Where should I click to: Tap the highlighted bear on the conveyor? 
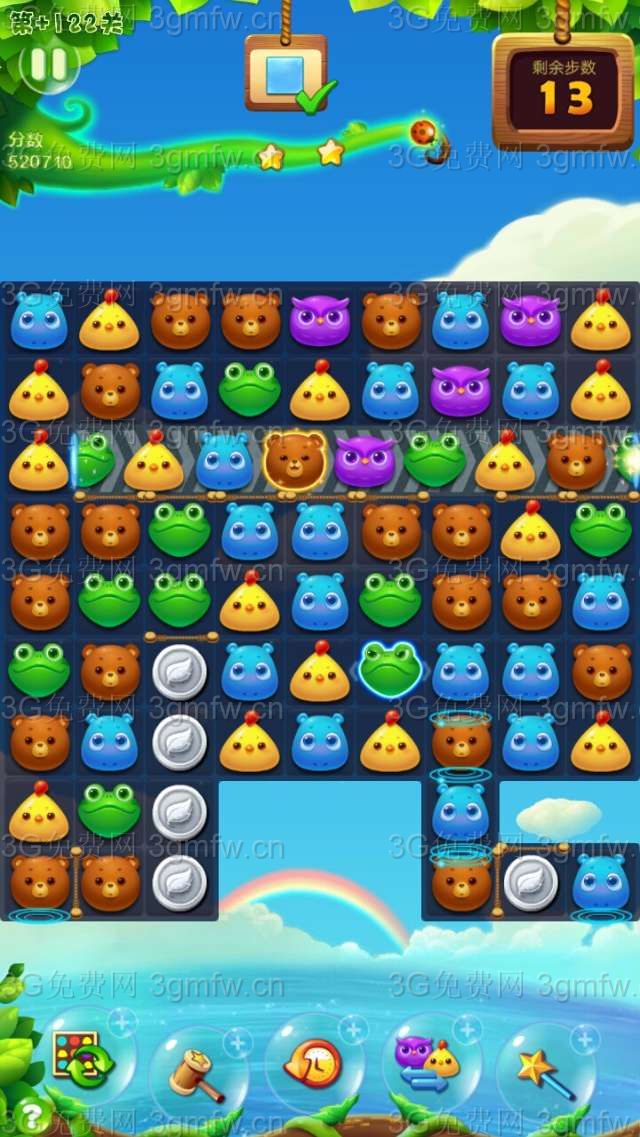(x=294, y=460)
